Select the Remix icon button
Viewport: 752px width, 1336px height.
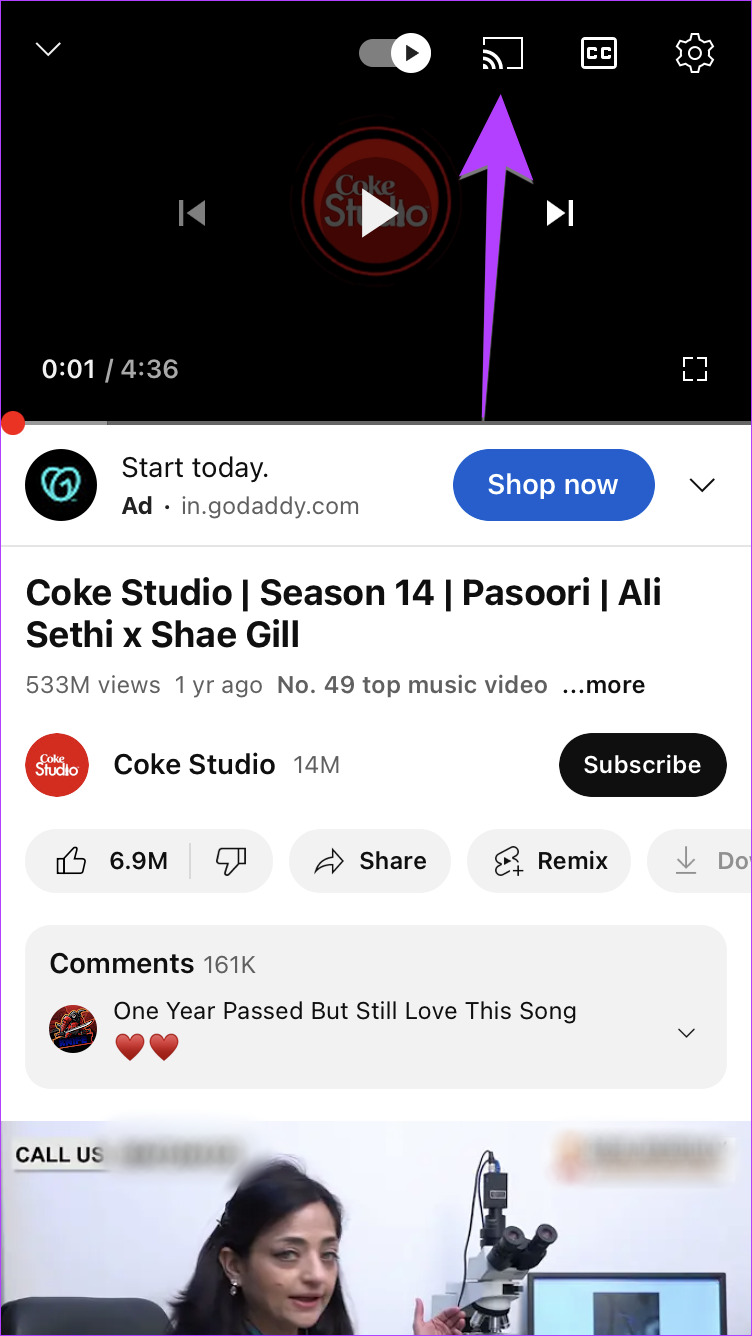[x=548, y=861]
